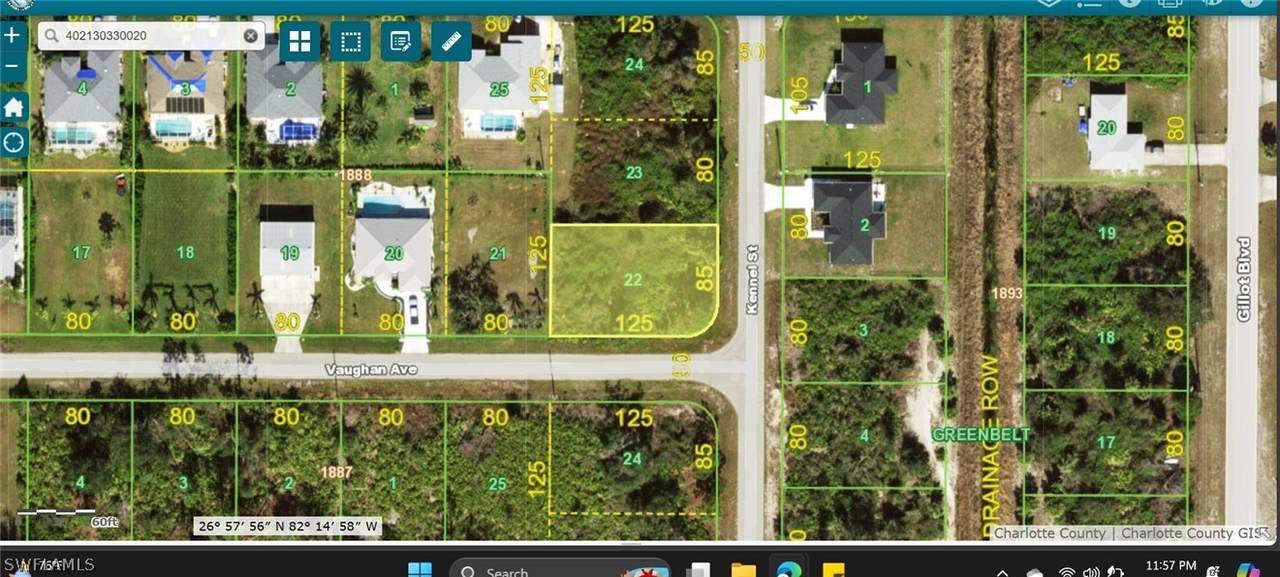
Task: Activate the rectangle select tool
Action: tap(350, 42)
